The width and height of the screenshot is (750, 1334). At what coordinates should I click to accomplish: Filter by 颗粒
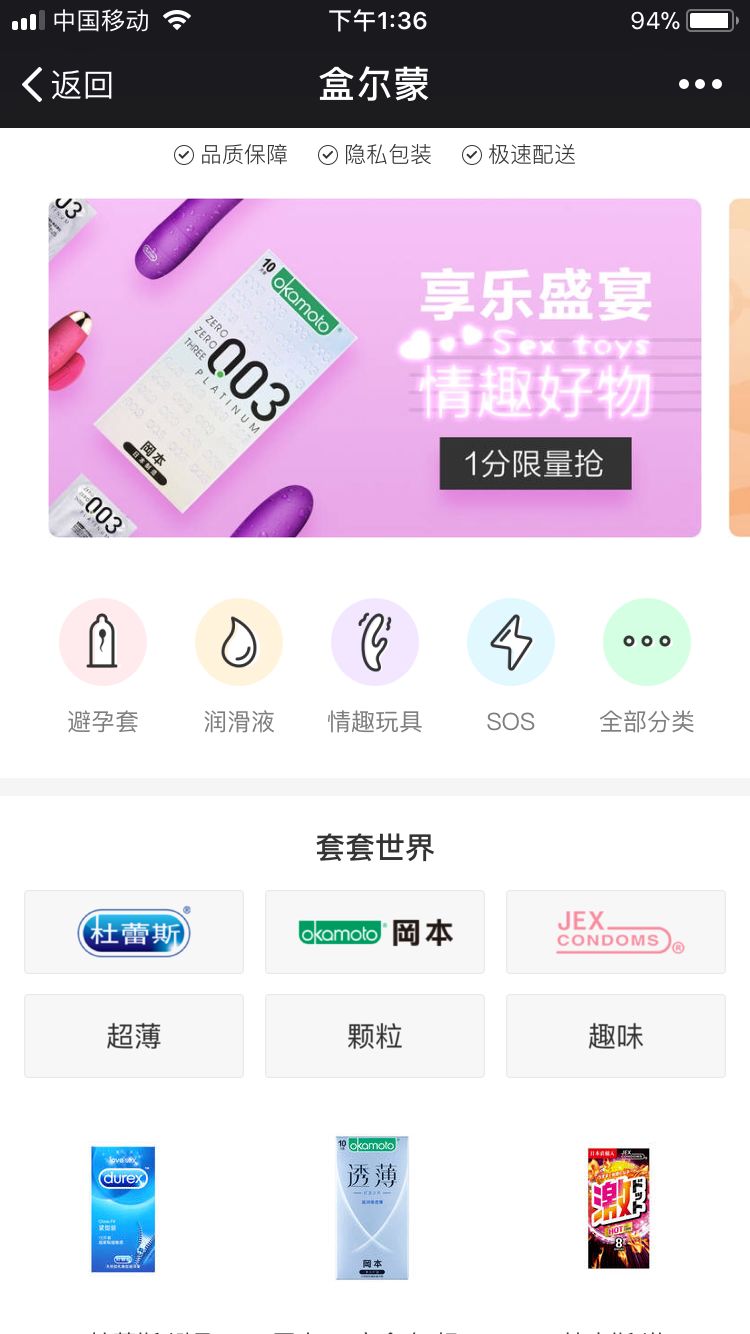pyautogui.click(x=375, y=1036)
